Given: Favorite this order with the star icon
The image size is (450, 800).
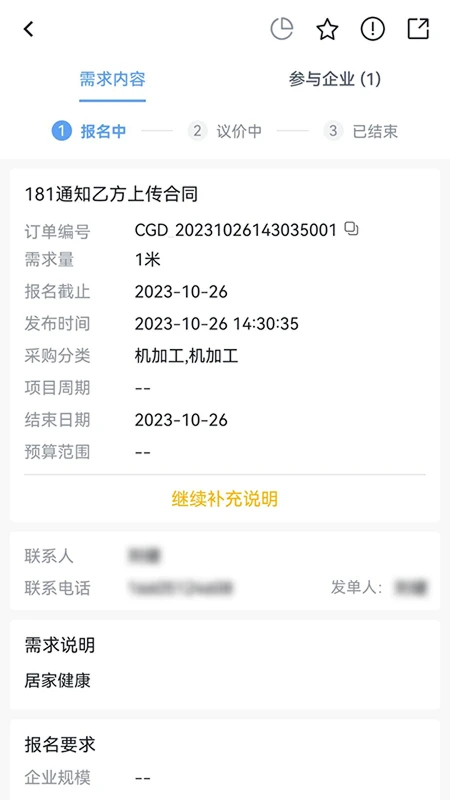Looking at the screenshot, I should tap(327, 29).
